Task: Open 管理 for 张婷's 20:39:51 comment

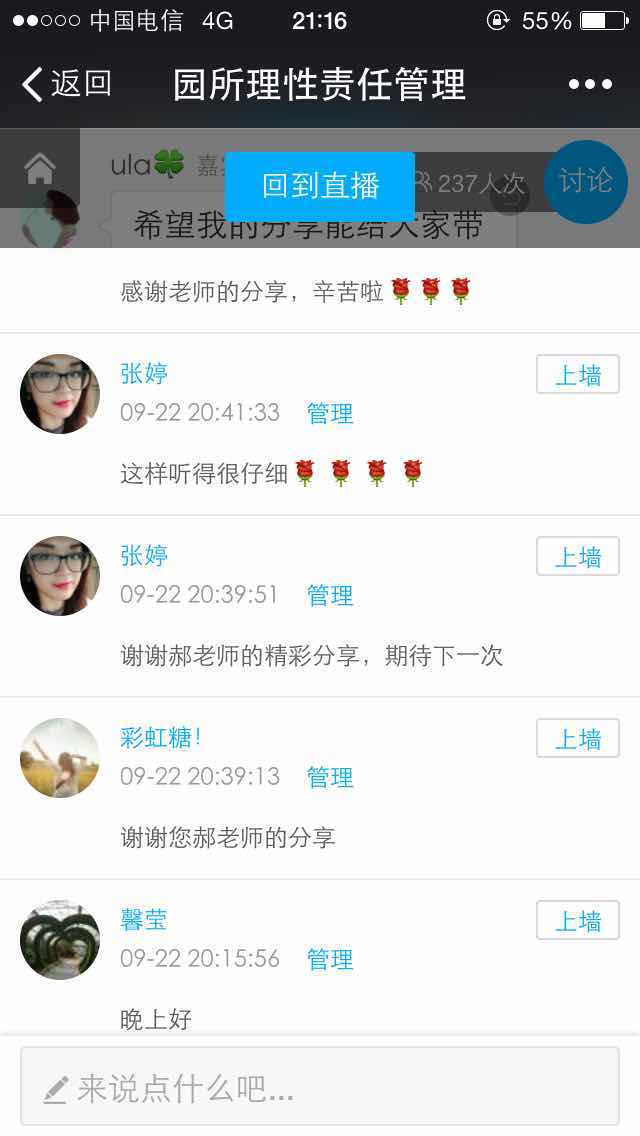Action: tap(330, 595)
